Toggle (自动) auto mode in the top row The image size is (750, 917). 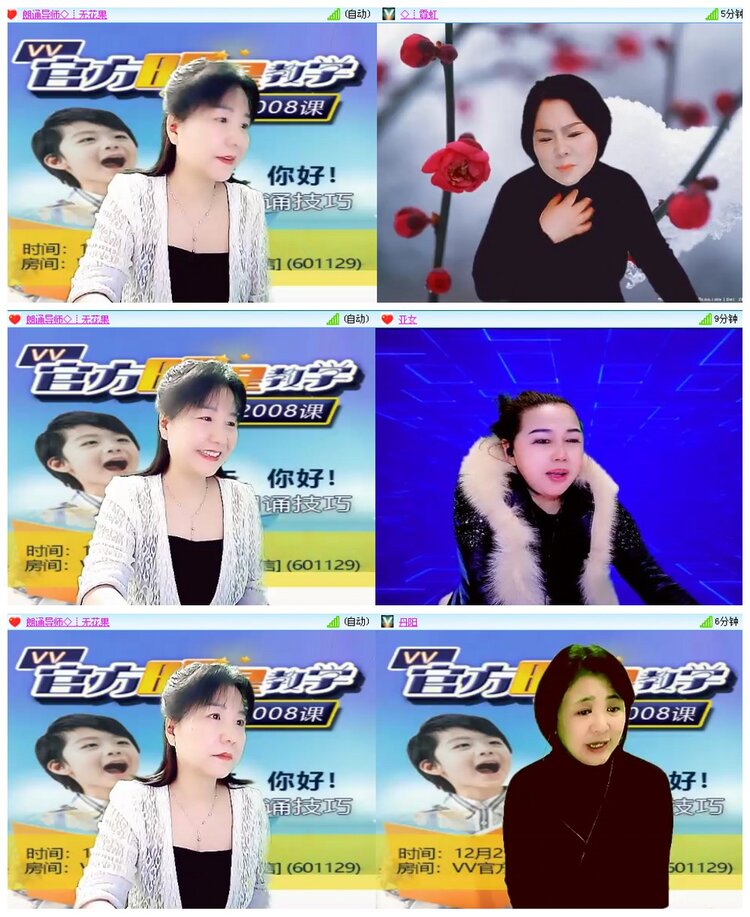click(357, 13)
